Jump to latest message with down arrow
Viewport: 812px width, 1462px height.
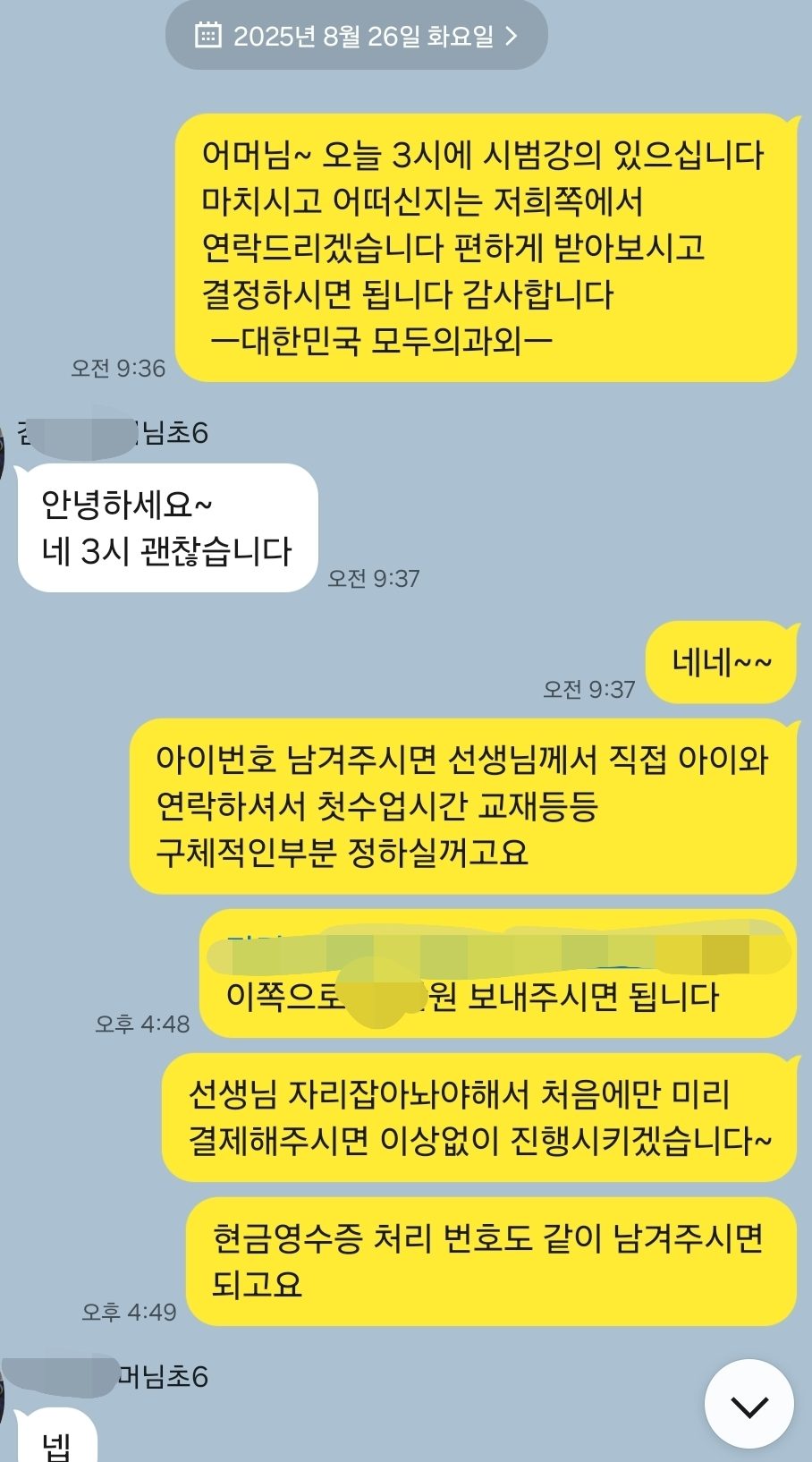[749, 1406]
